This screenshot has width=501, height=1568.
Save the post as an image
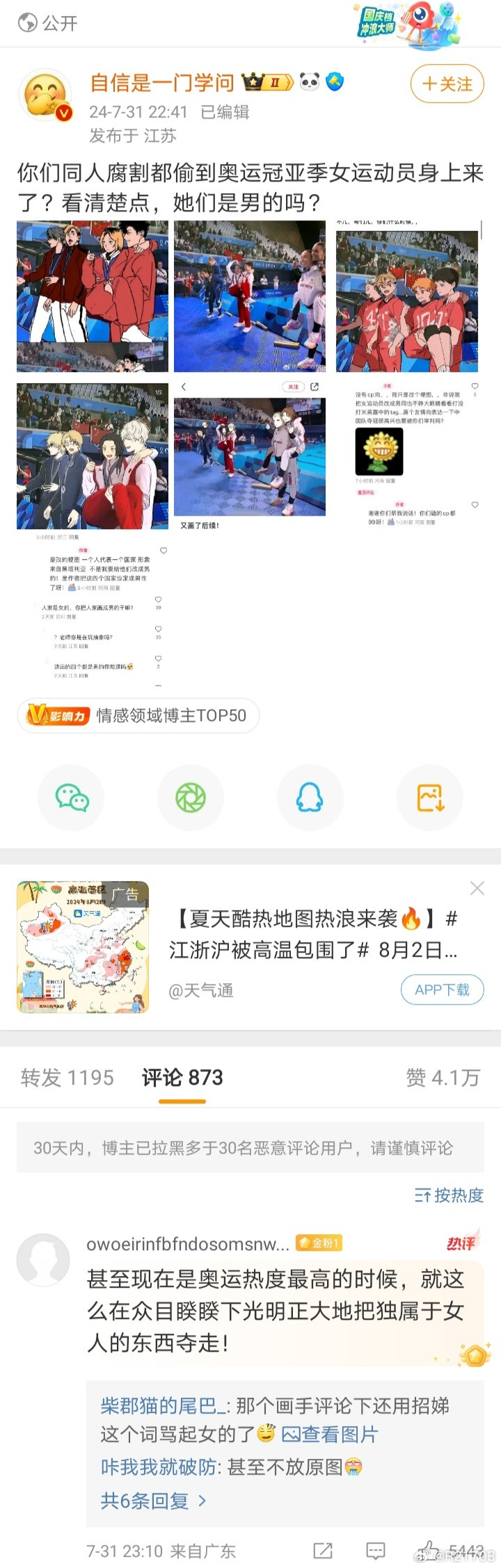click(430, 798)
